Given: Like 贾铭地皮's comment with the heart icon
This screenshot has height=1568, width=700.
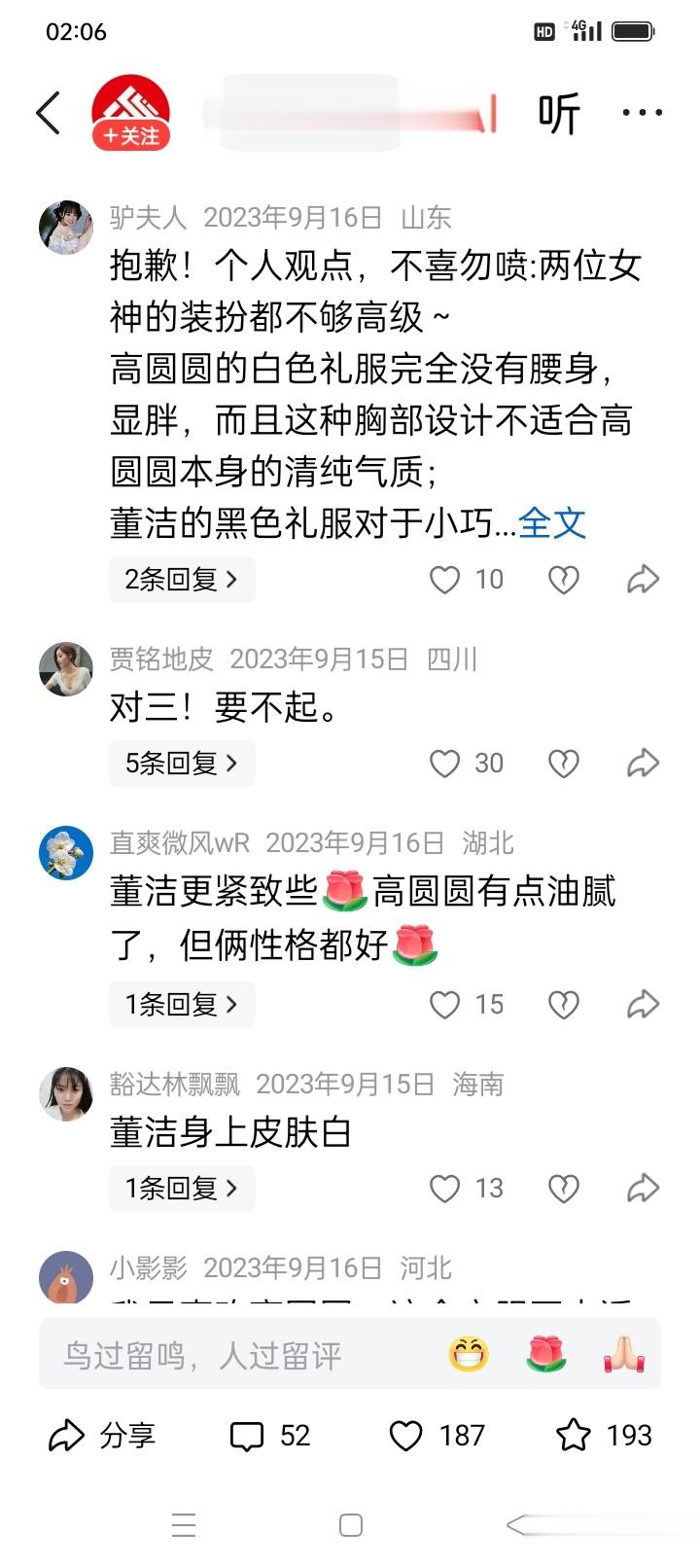Looking at the screenshot, I should (x=444, y=763).
